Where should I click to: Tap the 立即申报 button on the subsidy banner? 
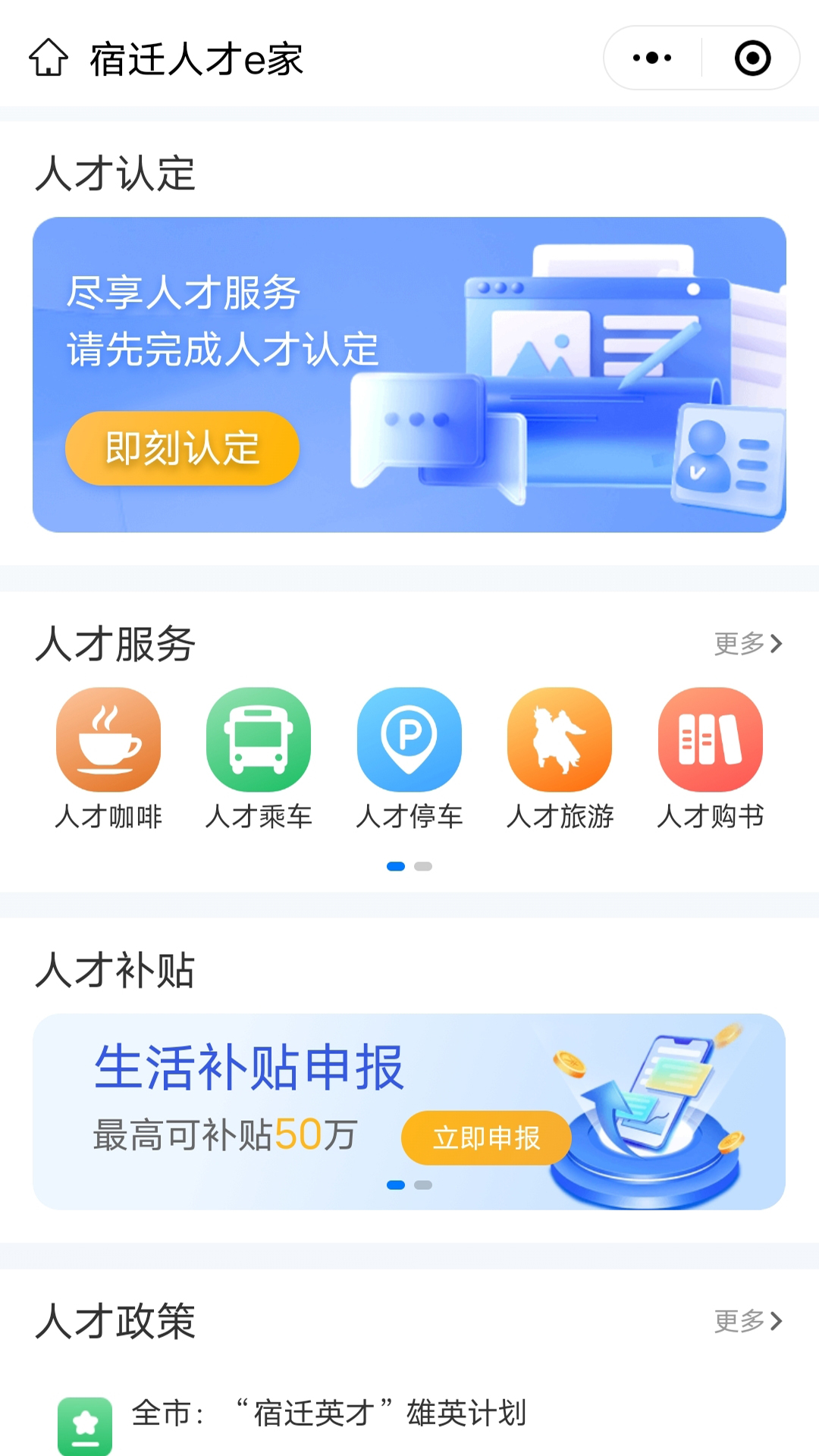[486, 1138]
